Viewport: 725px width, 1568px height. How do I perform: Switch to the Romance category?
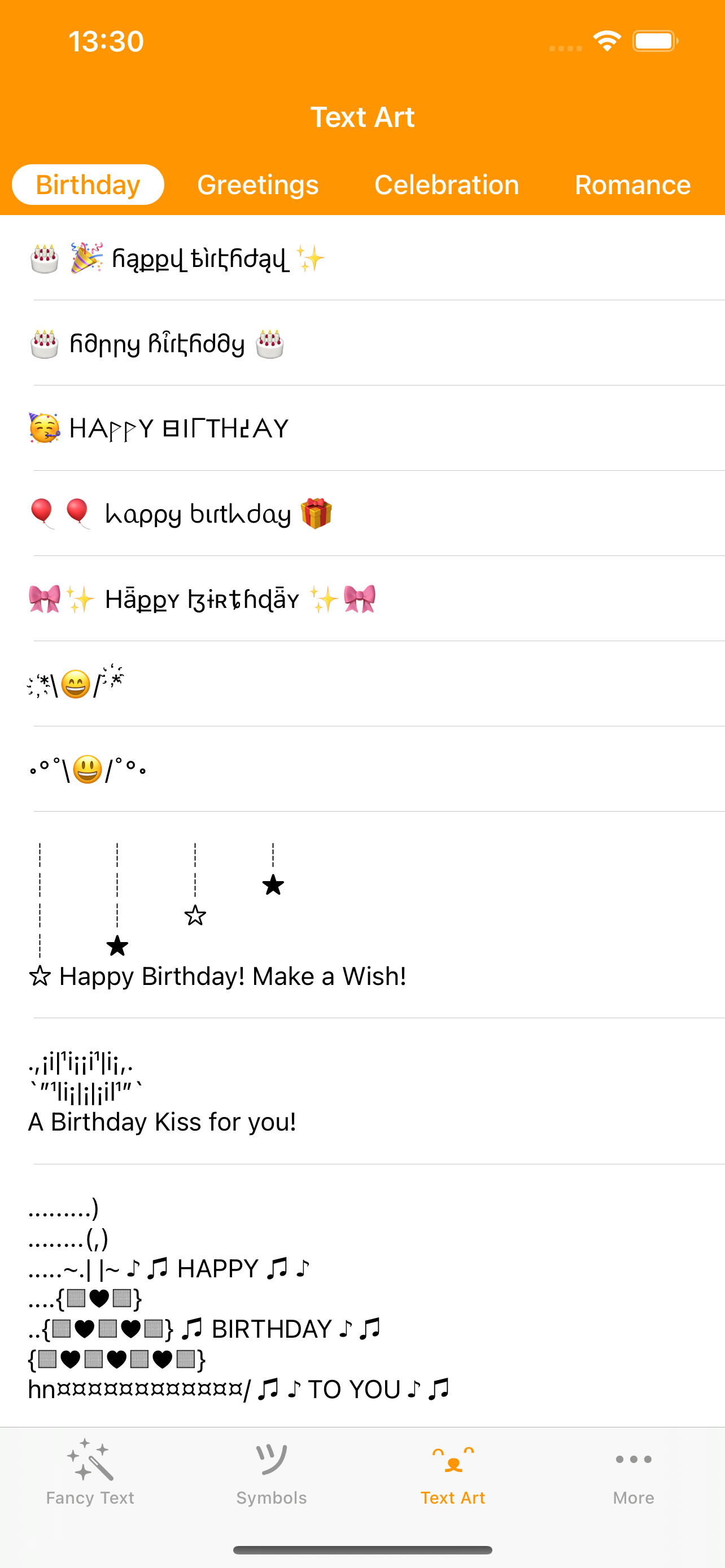(x=632, y=185)
